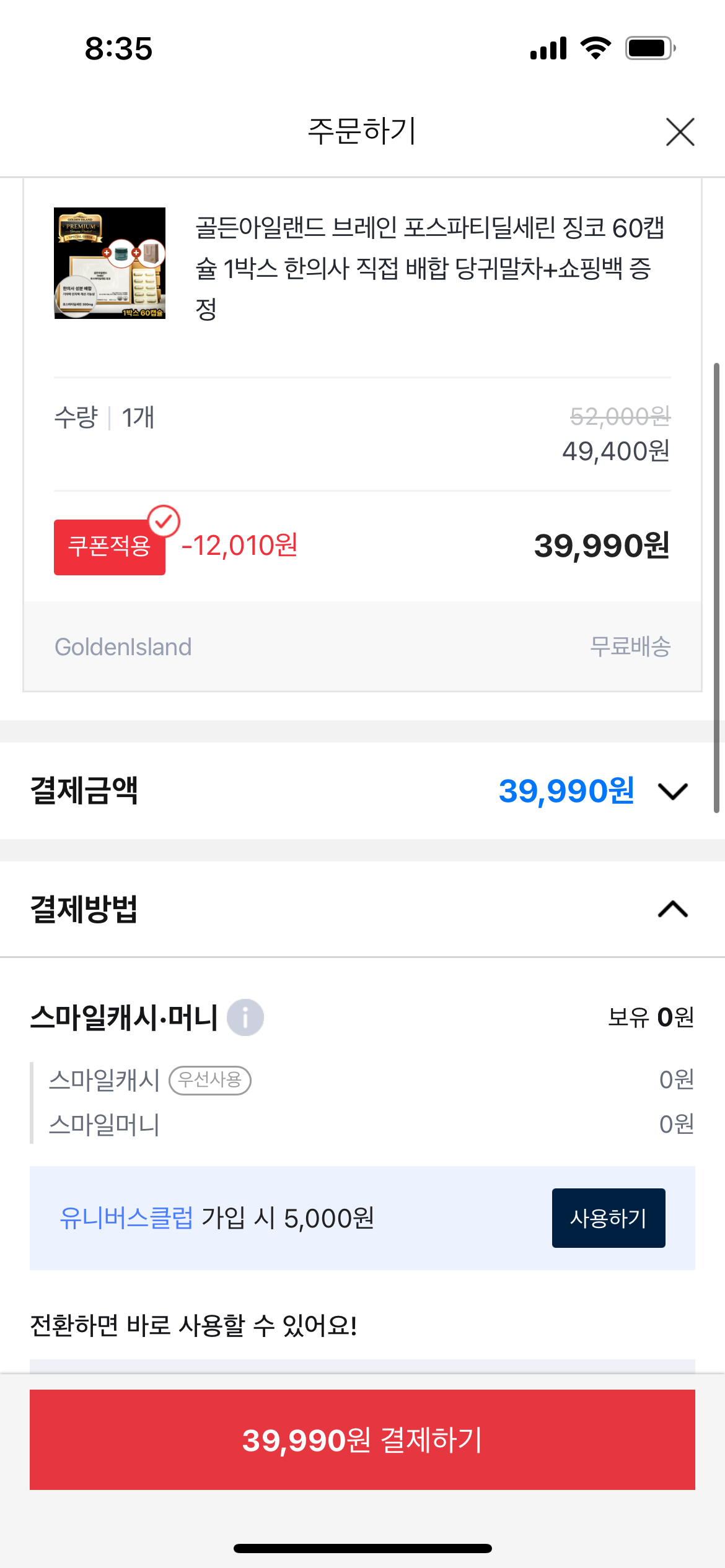Screen dimensions: 725x1568
Task: Tap the 쿠폰적용 coupon button
Action: [110, 547]
